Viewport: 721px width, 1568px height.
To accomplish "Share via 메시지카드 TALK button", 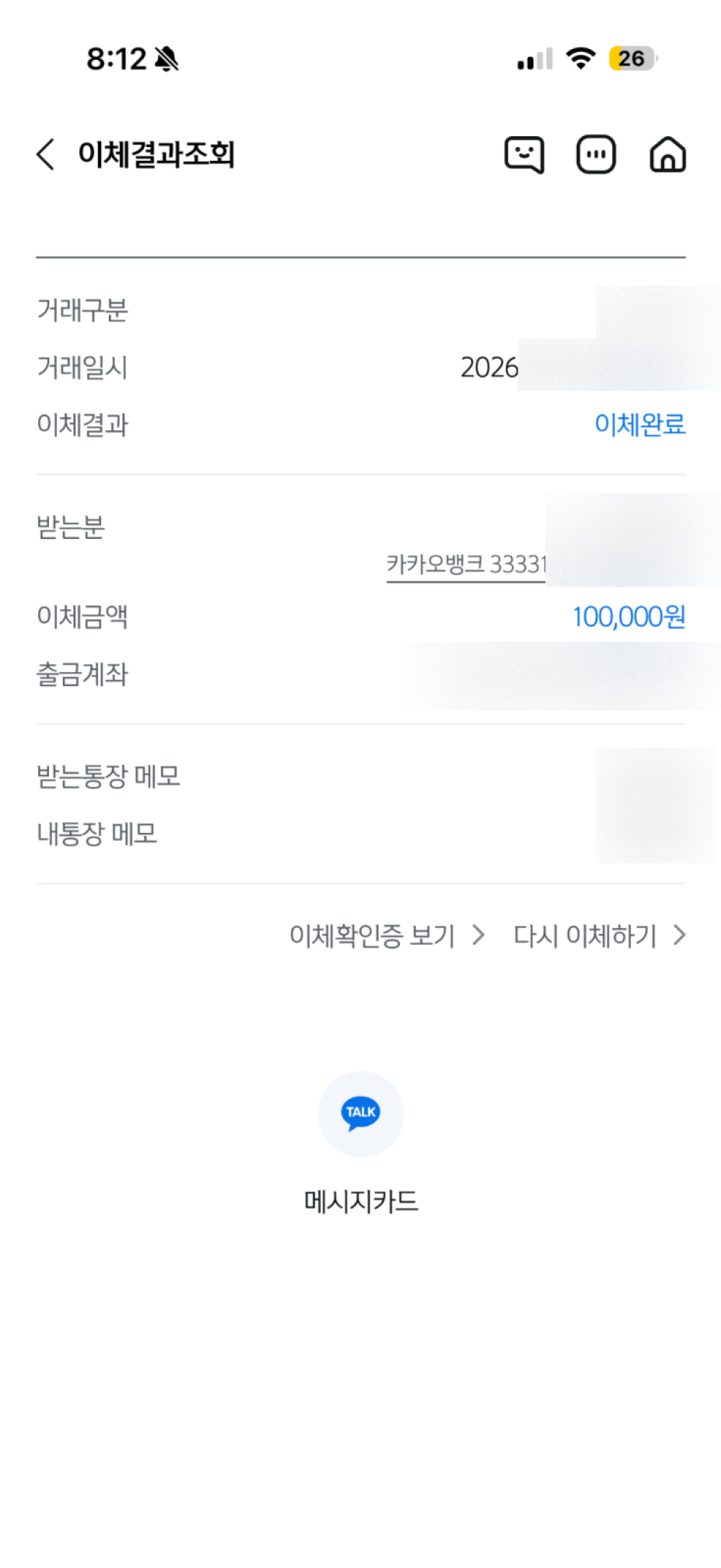I will click(360, 1113).
